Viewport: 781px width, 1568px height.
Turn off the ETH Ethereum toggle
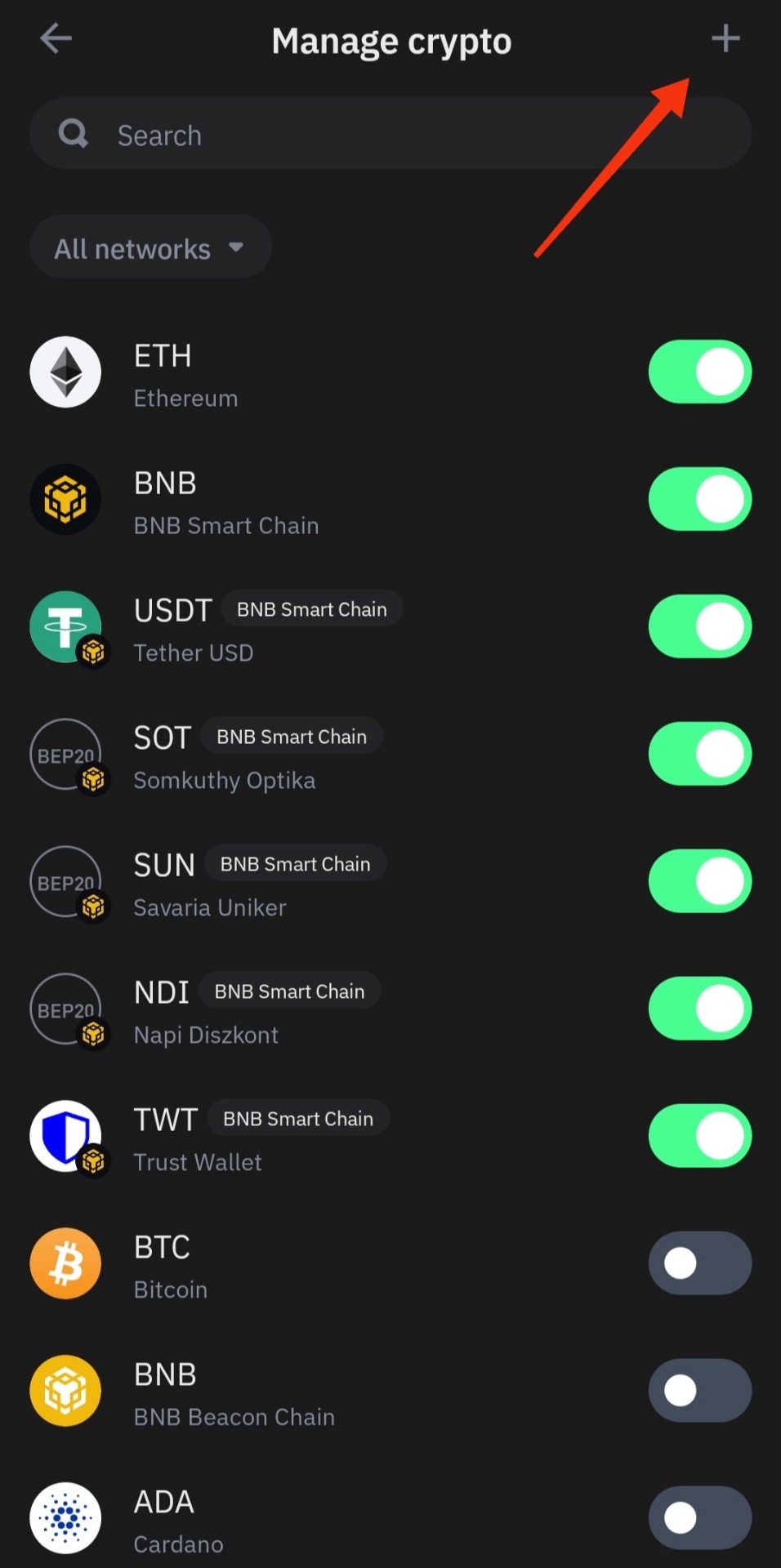(699, 372)
